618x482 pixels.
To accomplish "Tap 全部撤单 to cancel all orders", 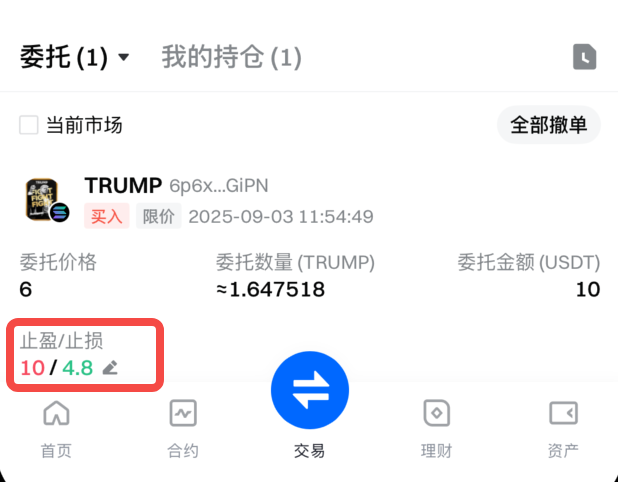I will (x=548, y=125).
